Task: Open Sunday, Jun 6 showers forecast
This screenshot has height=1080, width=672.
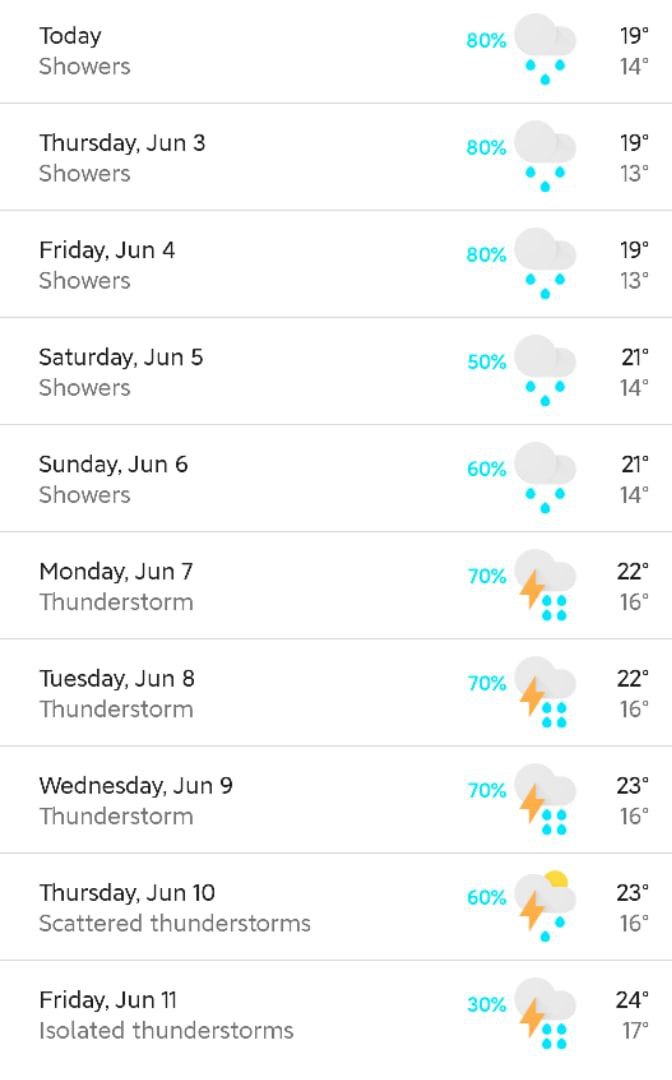Action: pyautogui.click(x=336, y=479)
